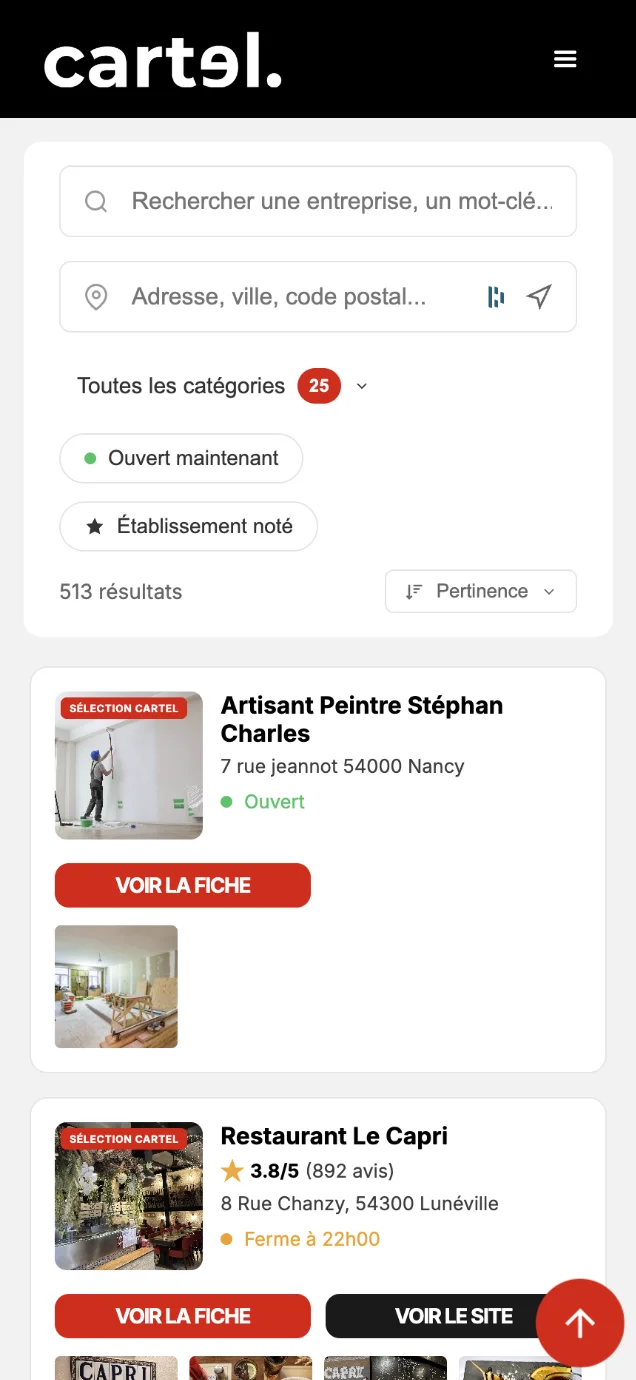636x1380 pixels.
Task: Filter by Ouvert maintenant
Action: pyautogui.click(x=181, y=459)
